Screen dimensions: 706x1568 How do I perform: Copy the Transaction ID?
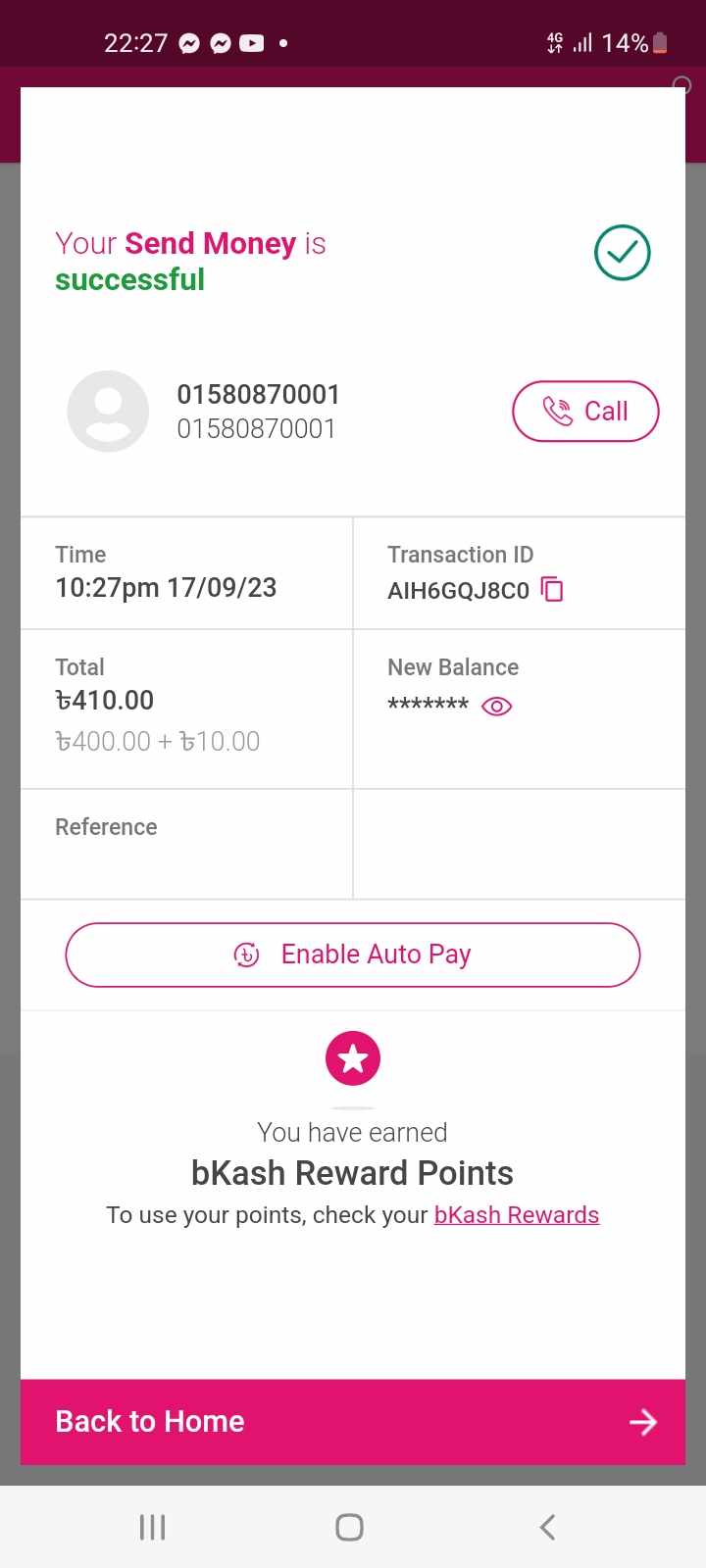553,589
